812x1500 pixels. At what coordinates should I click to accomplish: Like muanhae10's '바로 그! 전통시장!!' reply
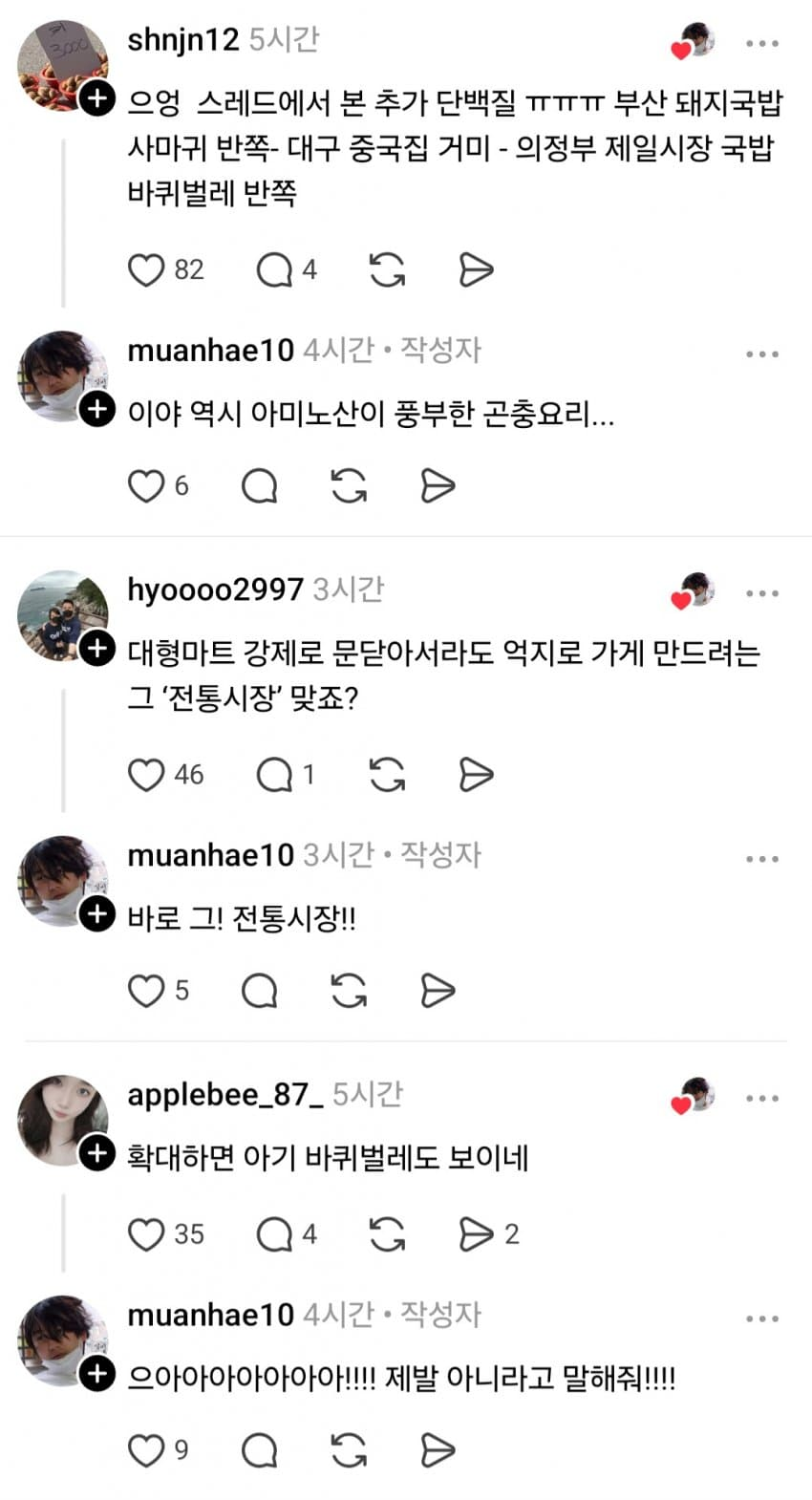(146, 991)
